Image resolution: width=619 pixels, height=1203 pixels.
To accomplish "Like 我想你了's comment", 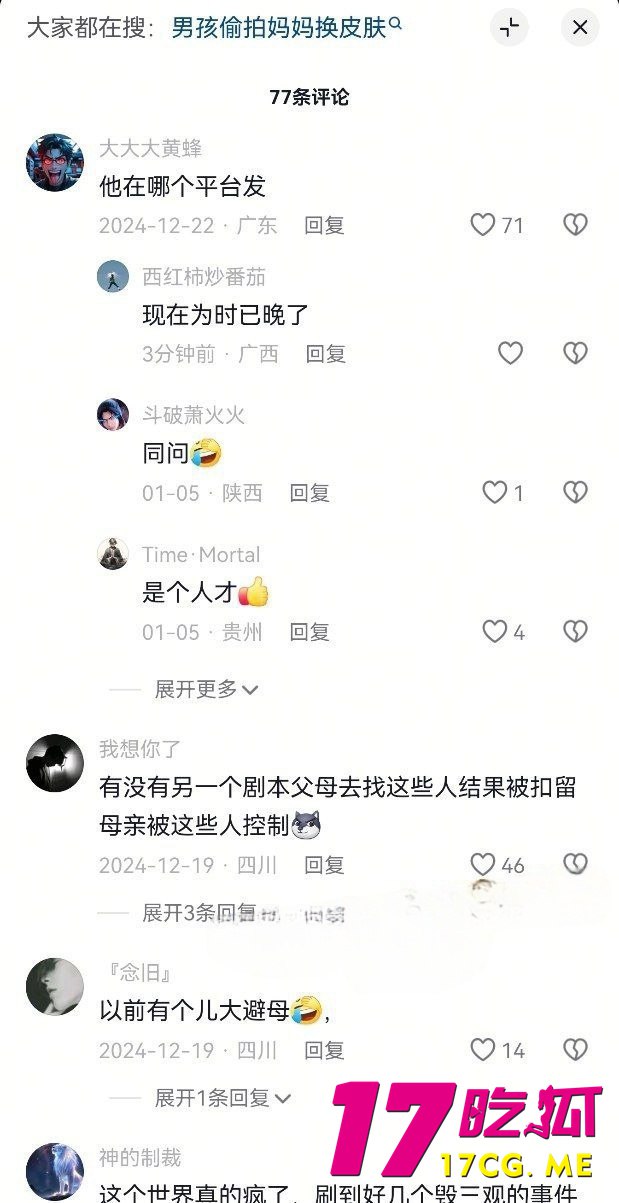I will coord(483,864).
